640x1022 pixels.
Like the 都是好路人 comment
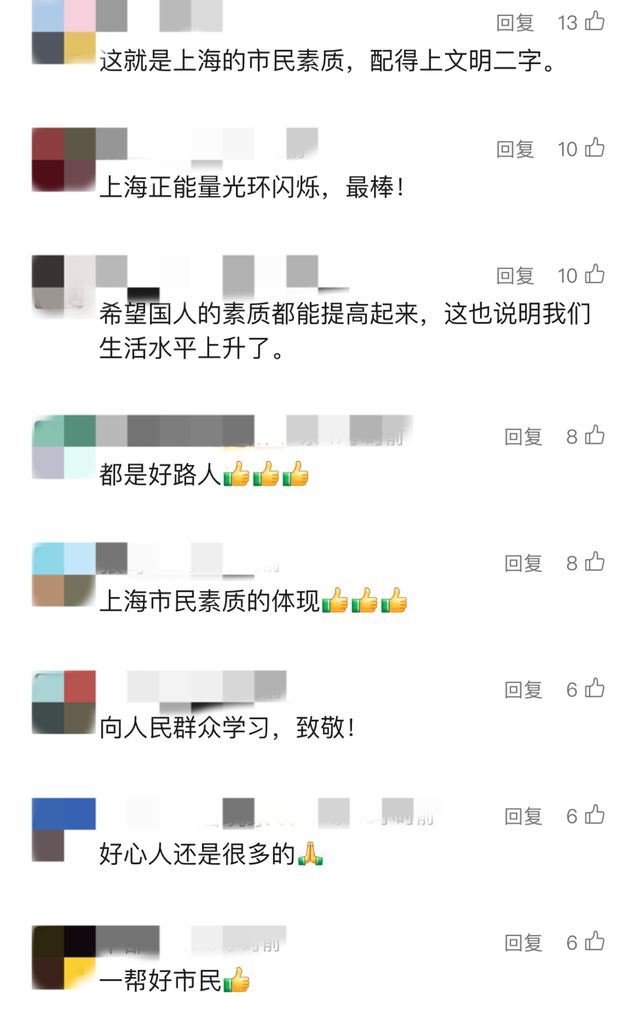(594, 435)
